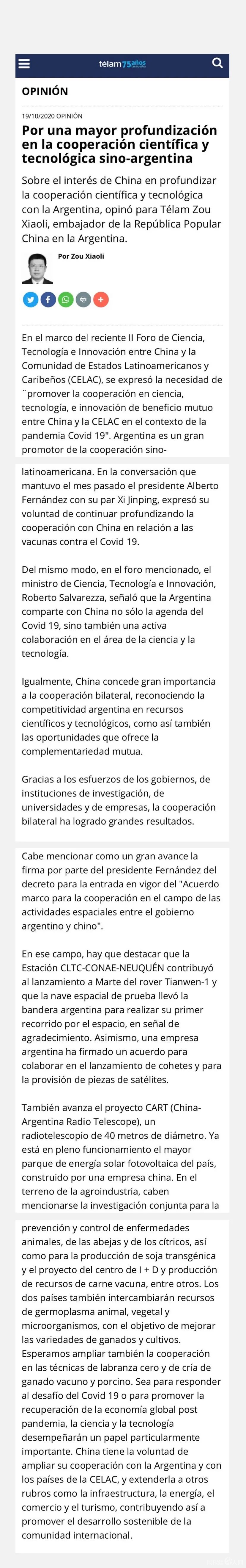This screenshot has height=1568, width=246.
Task: Share the article on Twitter
Action: pos(30,299)
